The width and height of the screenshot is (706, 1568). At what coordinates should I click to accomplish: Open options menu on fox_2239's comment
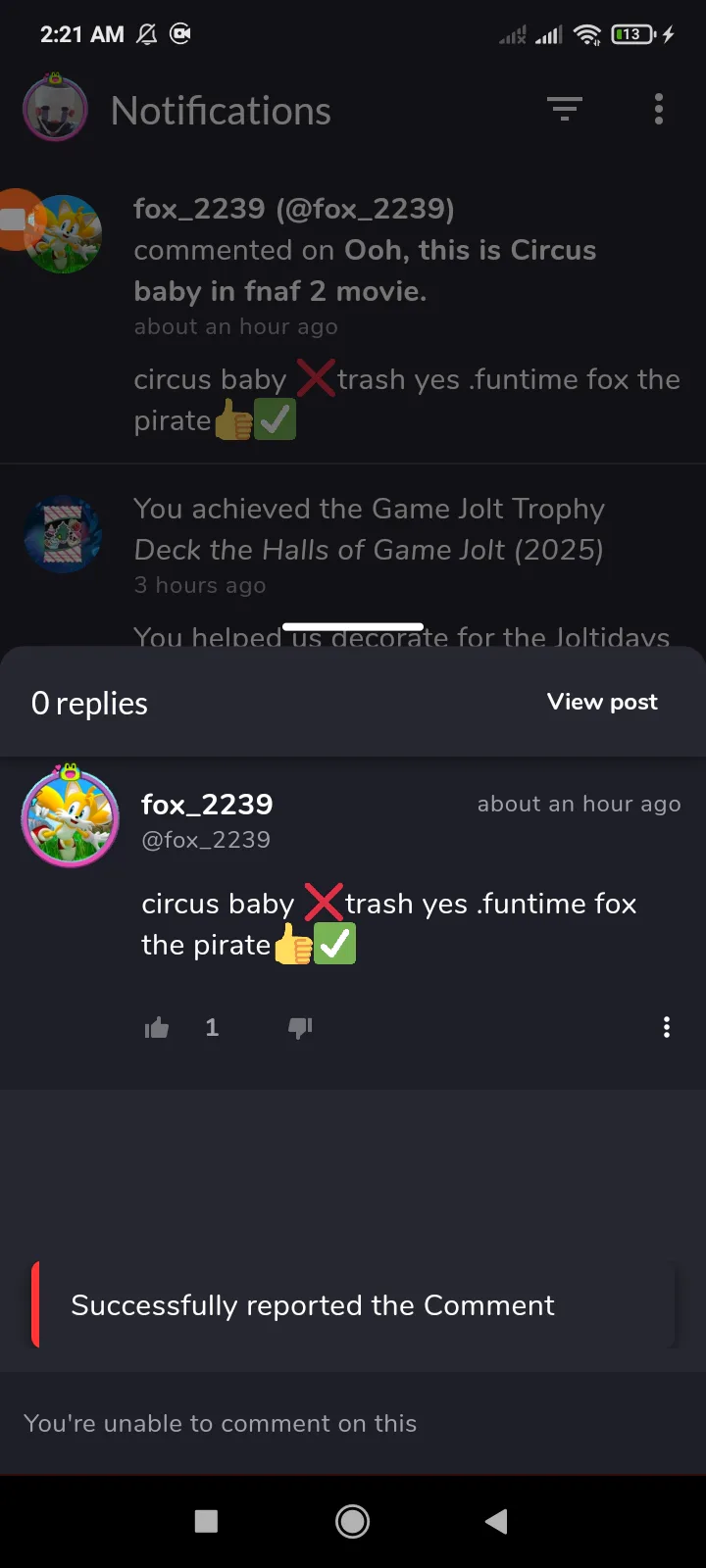point(667,1027)
